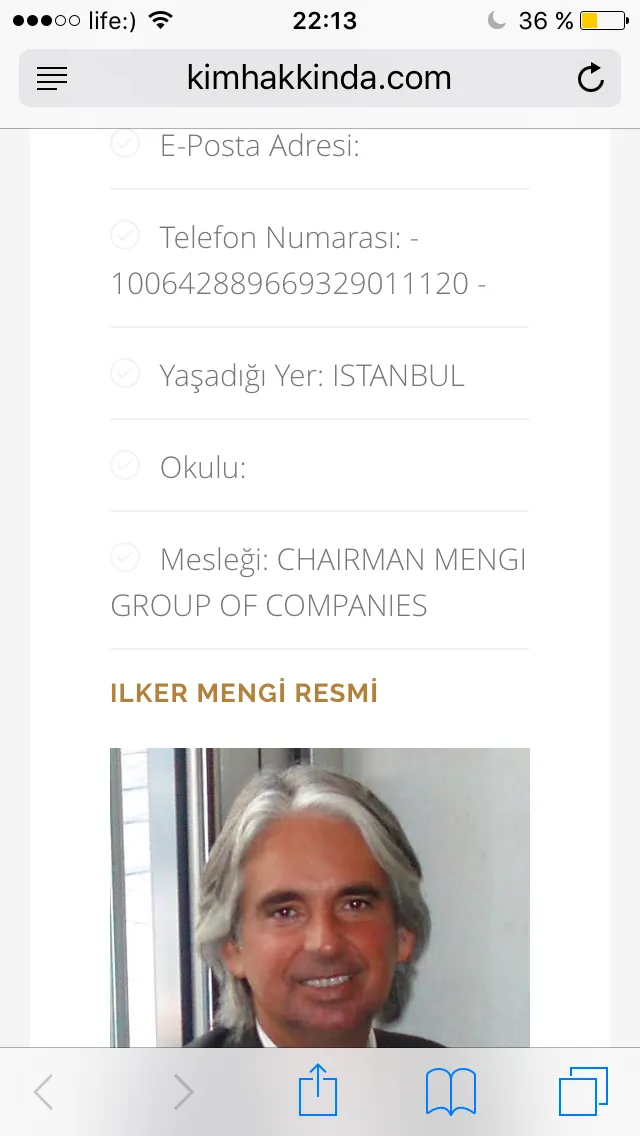This screenshot has height=1136, width=640.
Task: Open the bookmarks list
Action: [x=451, y=1091]
